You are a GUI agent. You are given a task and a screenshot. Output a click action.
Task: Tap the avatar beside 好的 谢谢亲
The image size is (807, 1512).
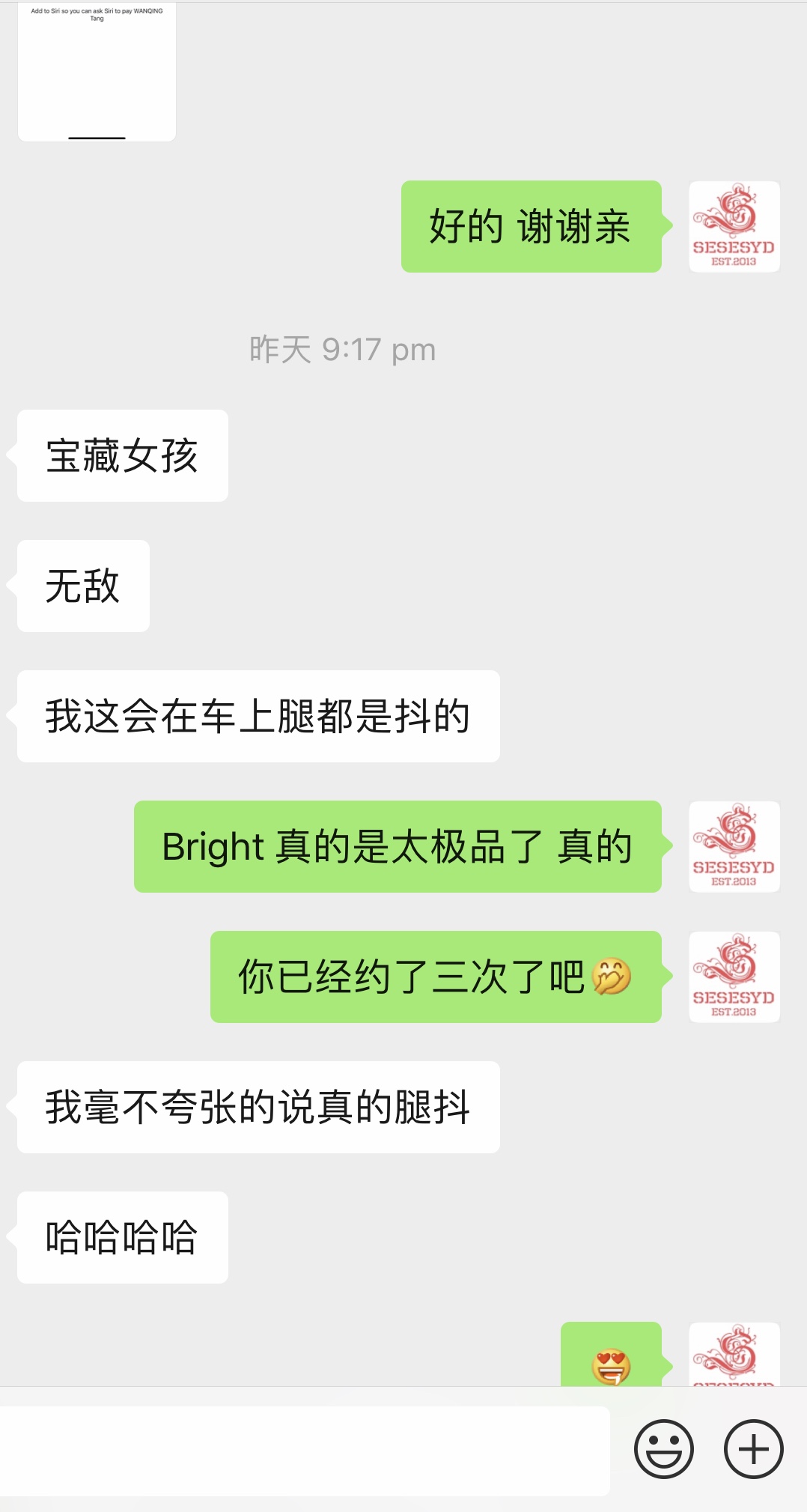coord(734,226)
